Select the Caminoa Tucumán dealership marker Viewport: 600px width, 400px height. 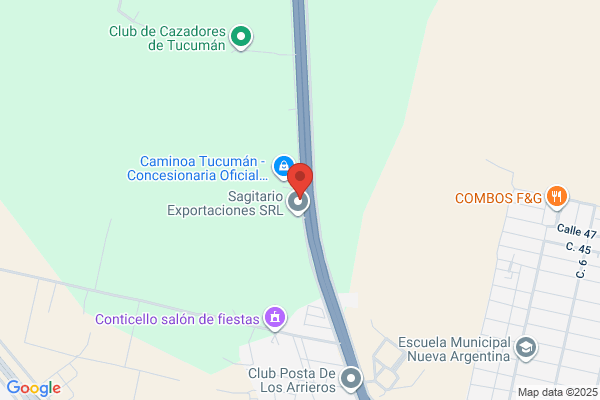283,165
